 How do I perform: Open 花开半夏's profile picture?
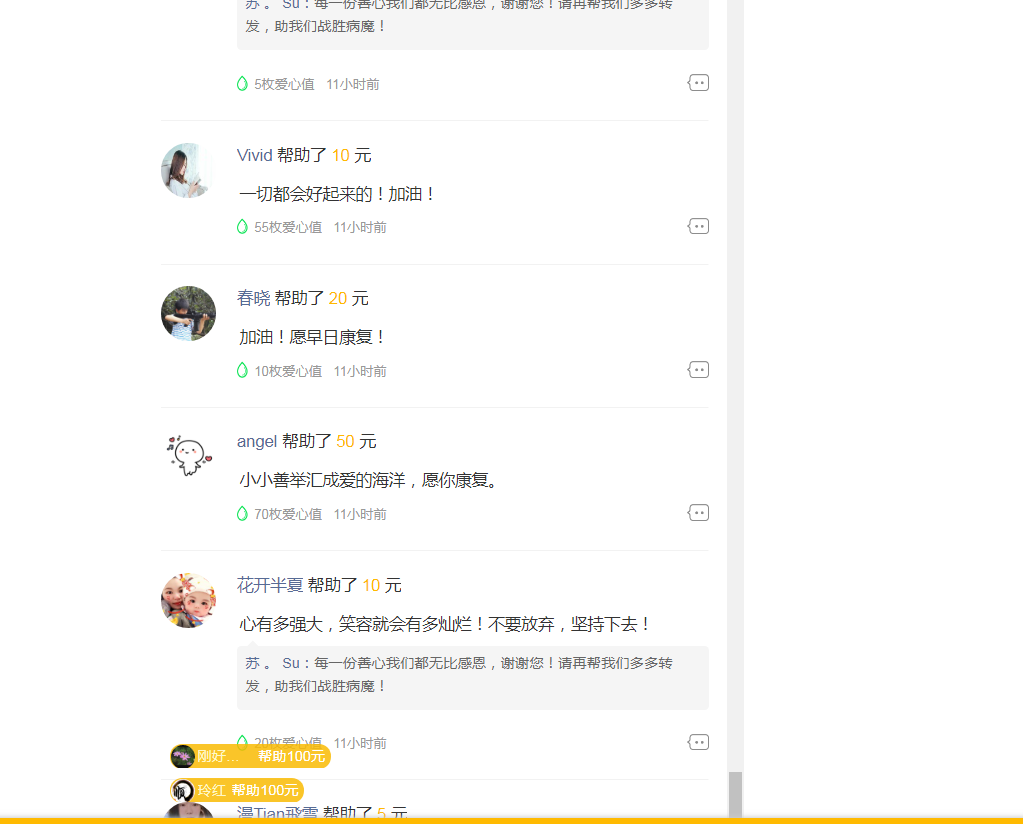point(188,601)
